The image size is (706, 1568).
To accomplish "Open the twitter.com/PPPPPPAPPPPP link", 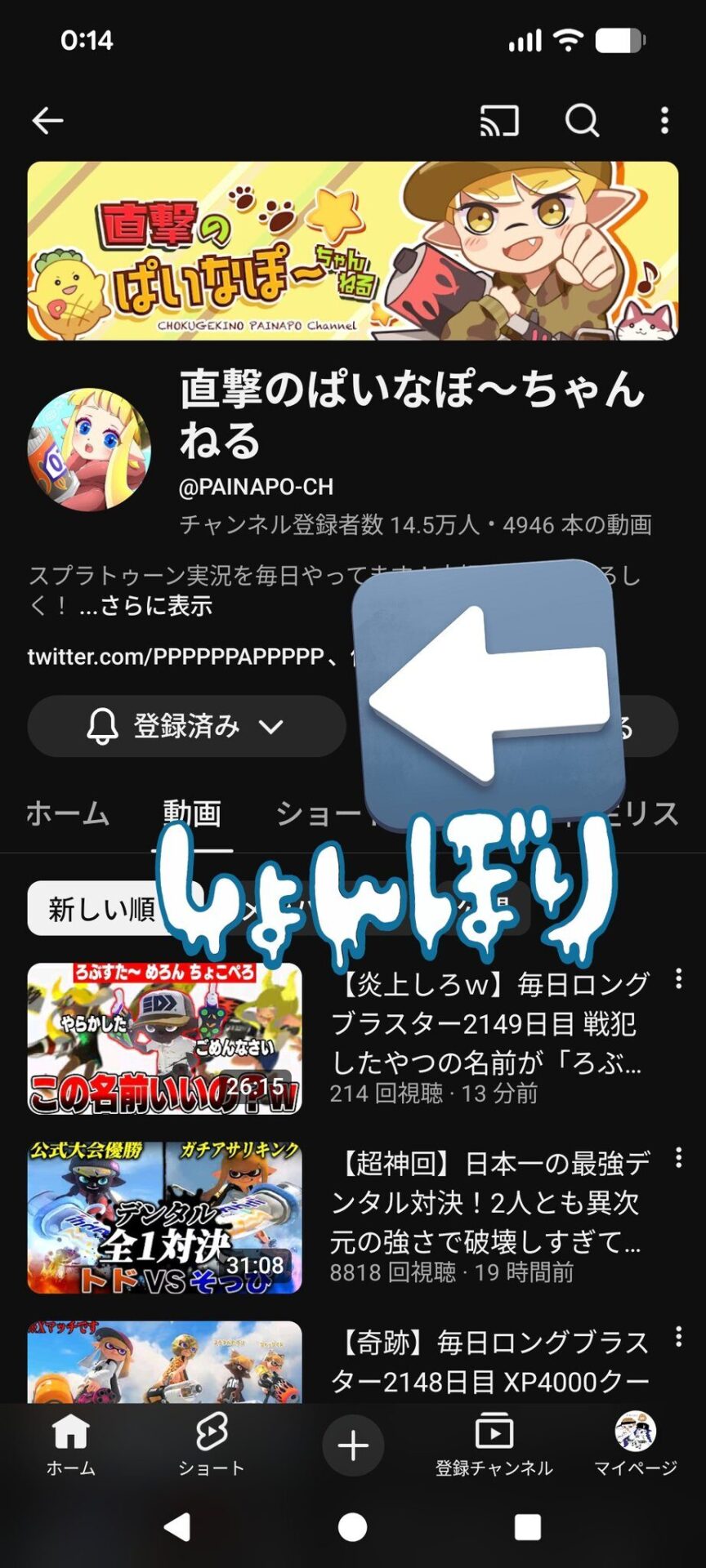I will coord(175,657).
